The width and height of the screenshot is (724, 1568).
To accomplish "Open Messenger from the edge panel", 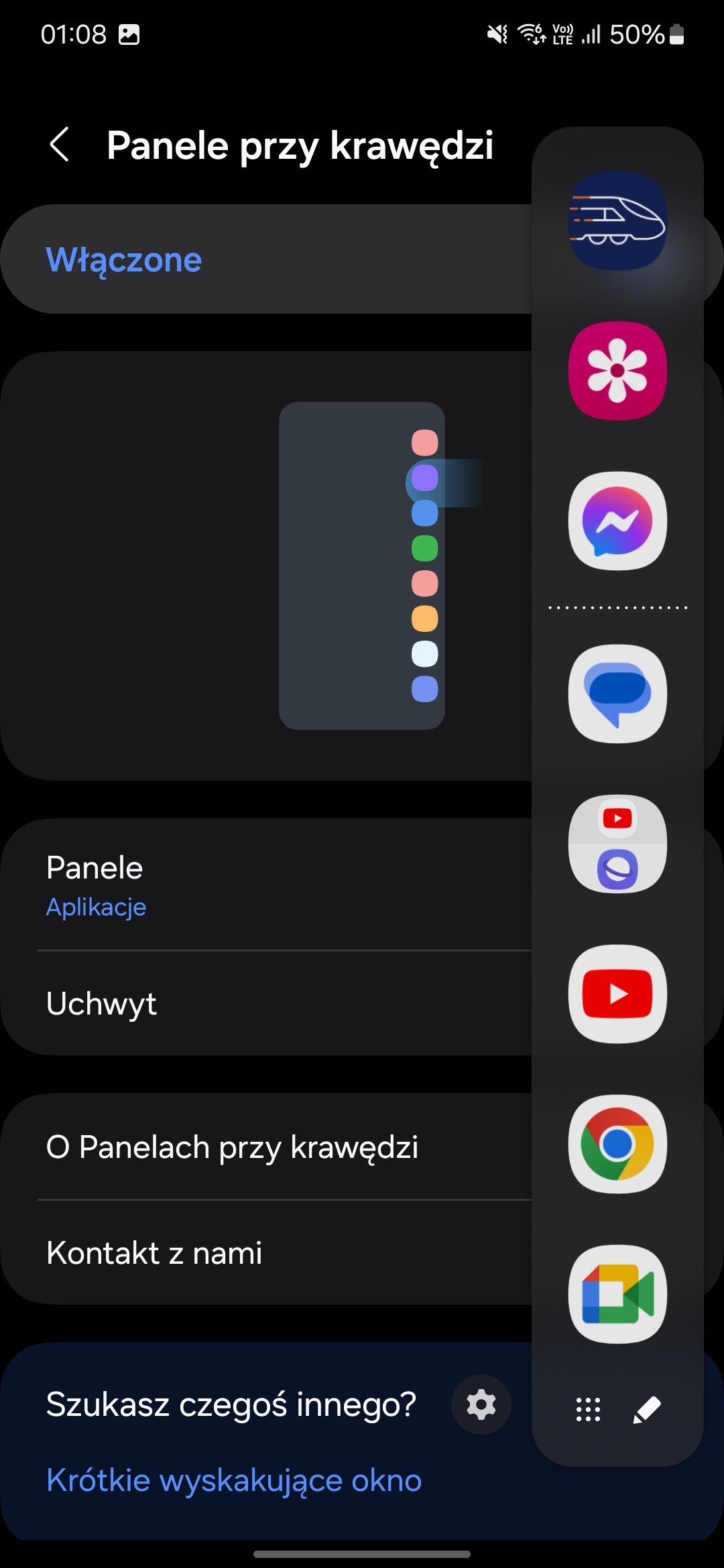I will pyautogui.click(x=617, y=521).
